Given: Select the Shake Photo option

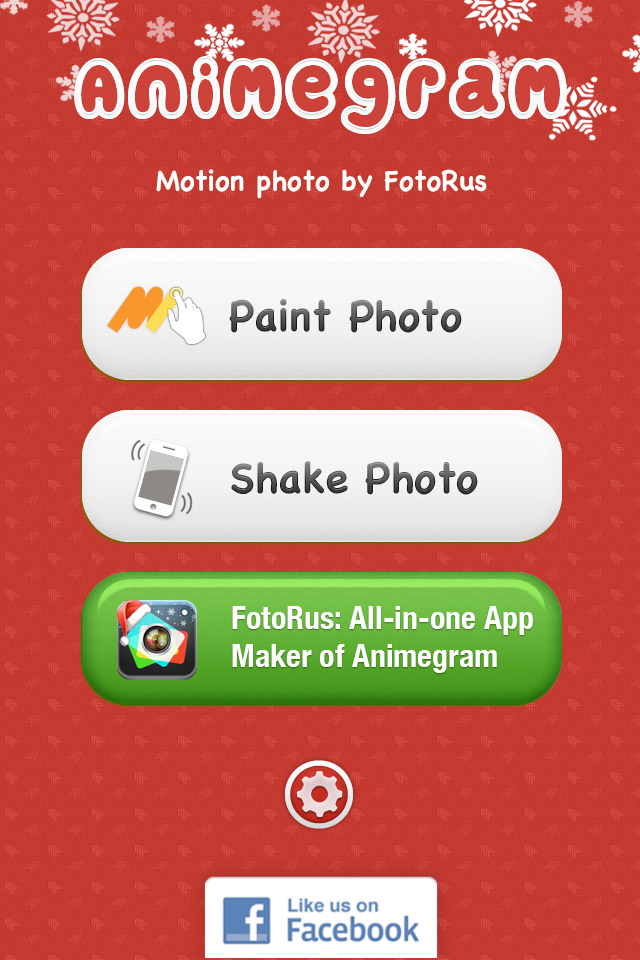Looking at the screenshot, I should coord(321,477).
